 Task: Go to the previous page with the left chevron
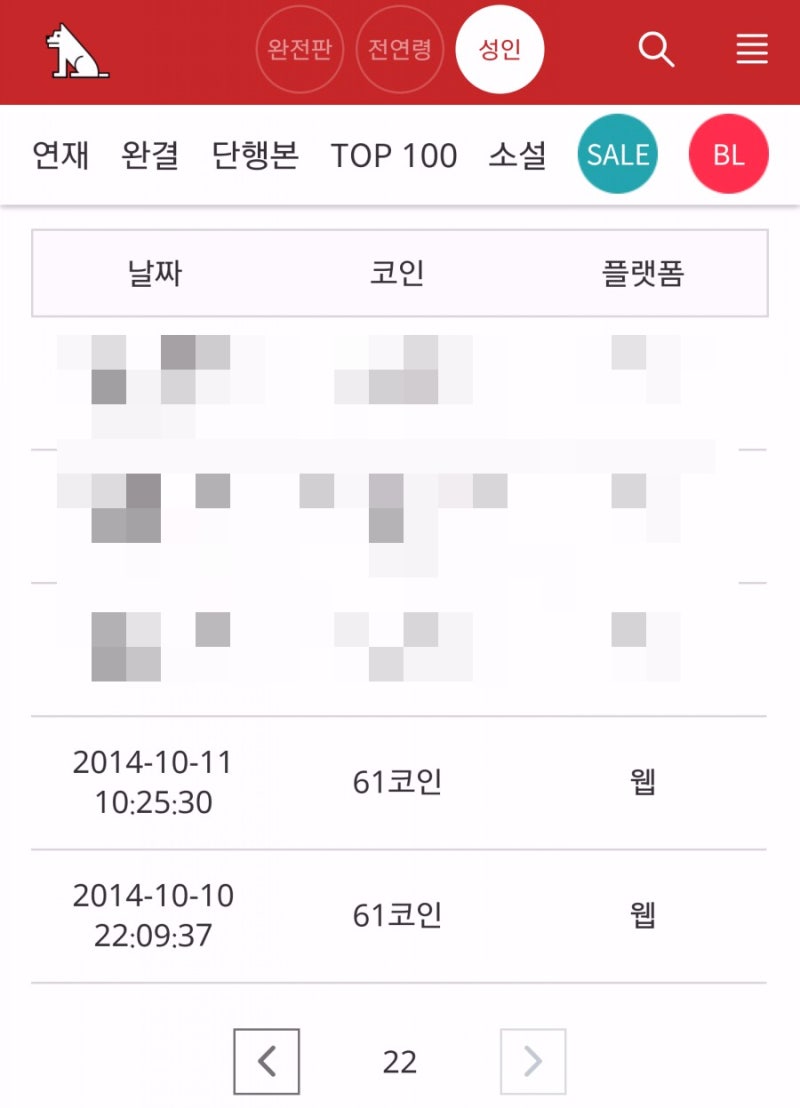click(x=266, y=1062)
